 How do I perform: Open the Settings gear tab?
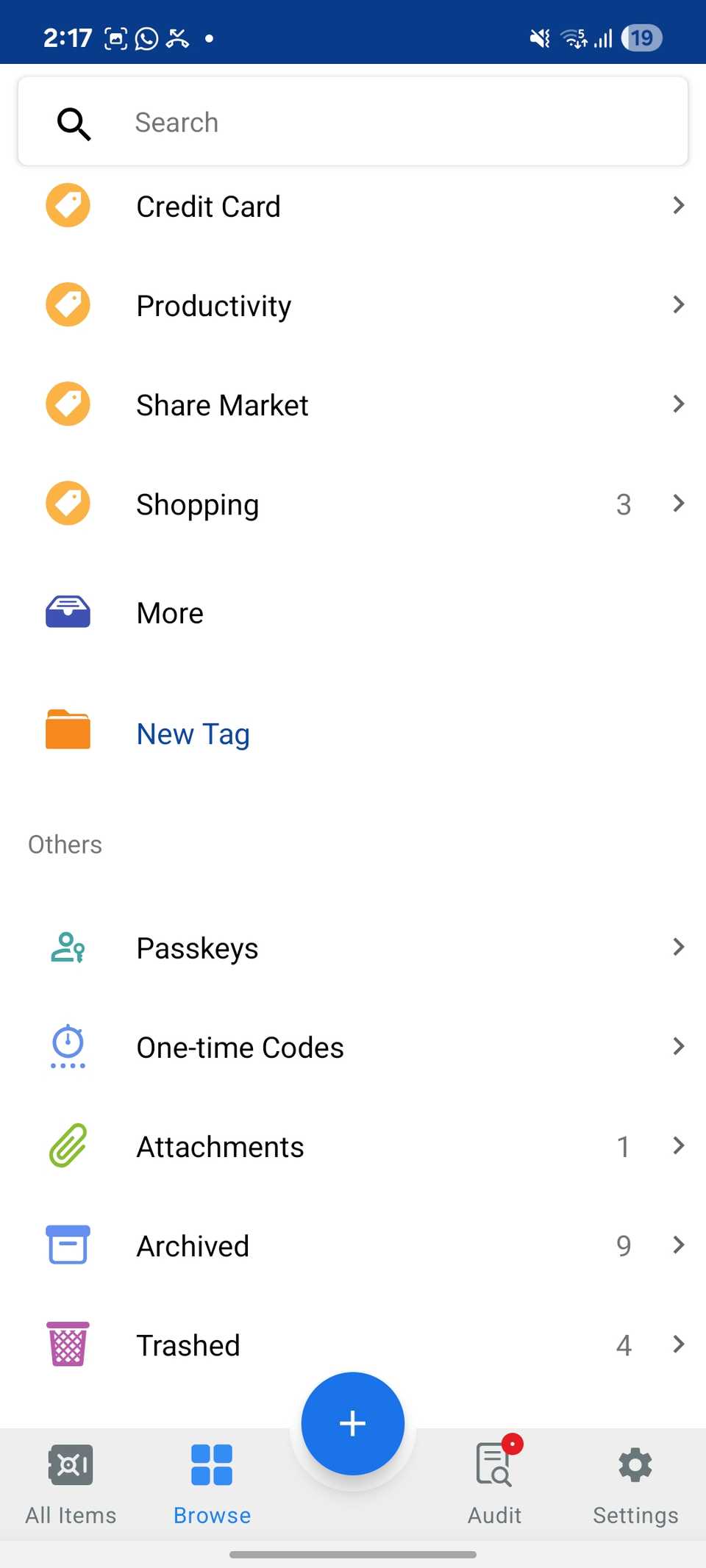pos(634,1481)
